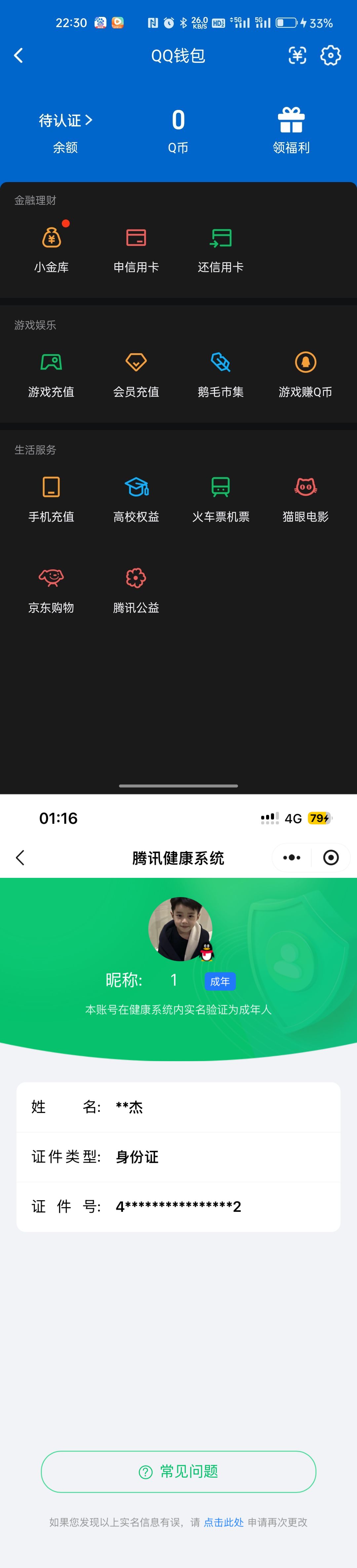Open 猫眼电影
The image size is (357, 1568).
tap(305, 499)
